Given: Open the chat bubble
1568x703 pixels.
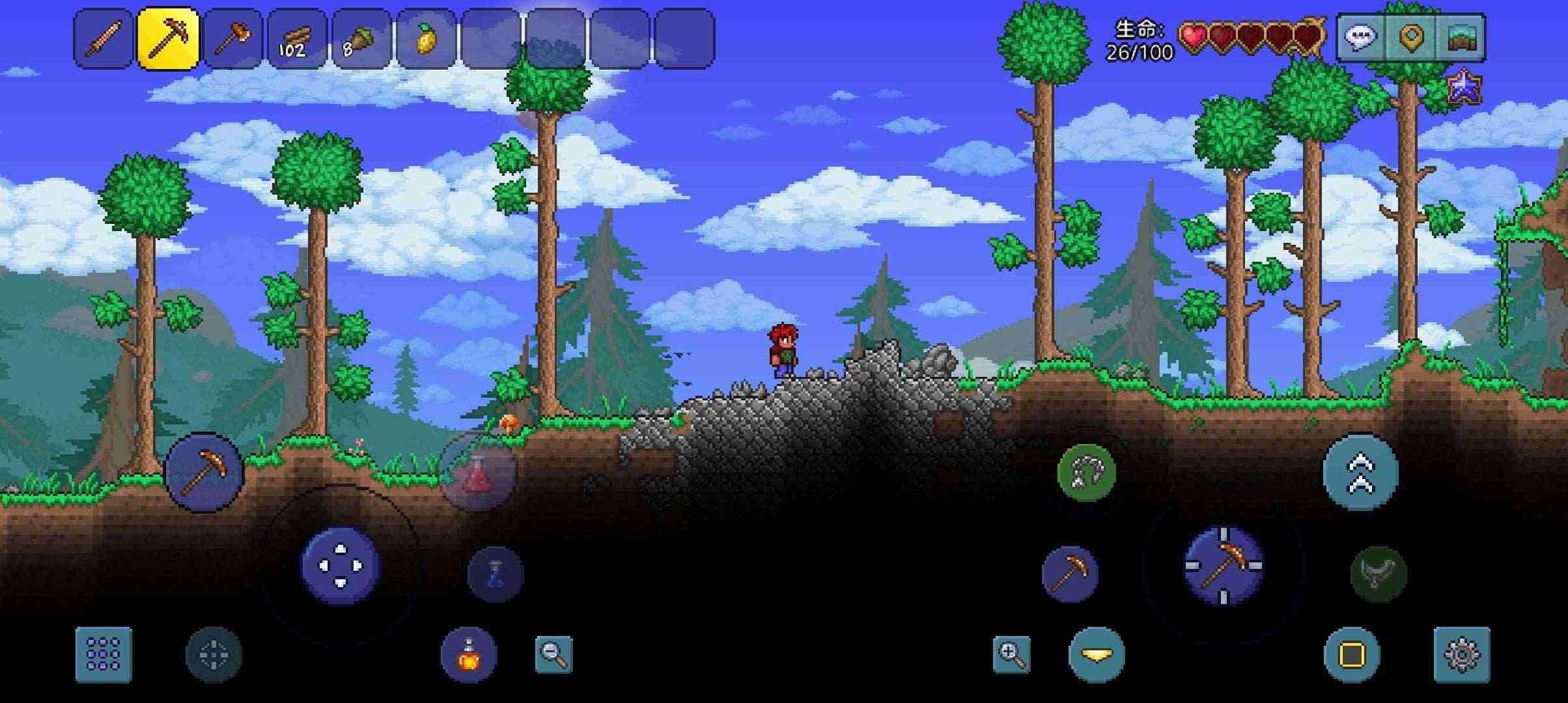Looking at the screenshot, I should pyautogui.click(x=1361, y=38).
